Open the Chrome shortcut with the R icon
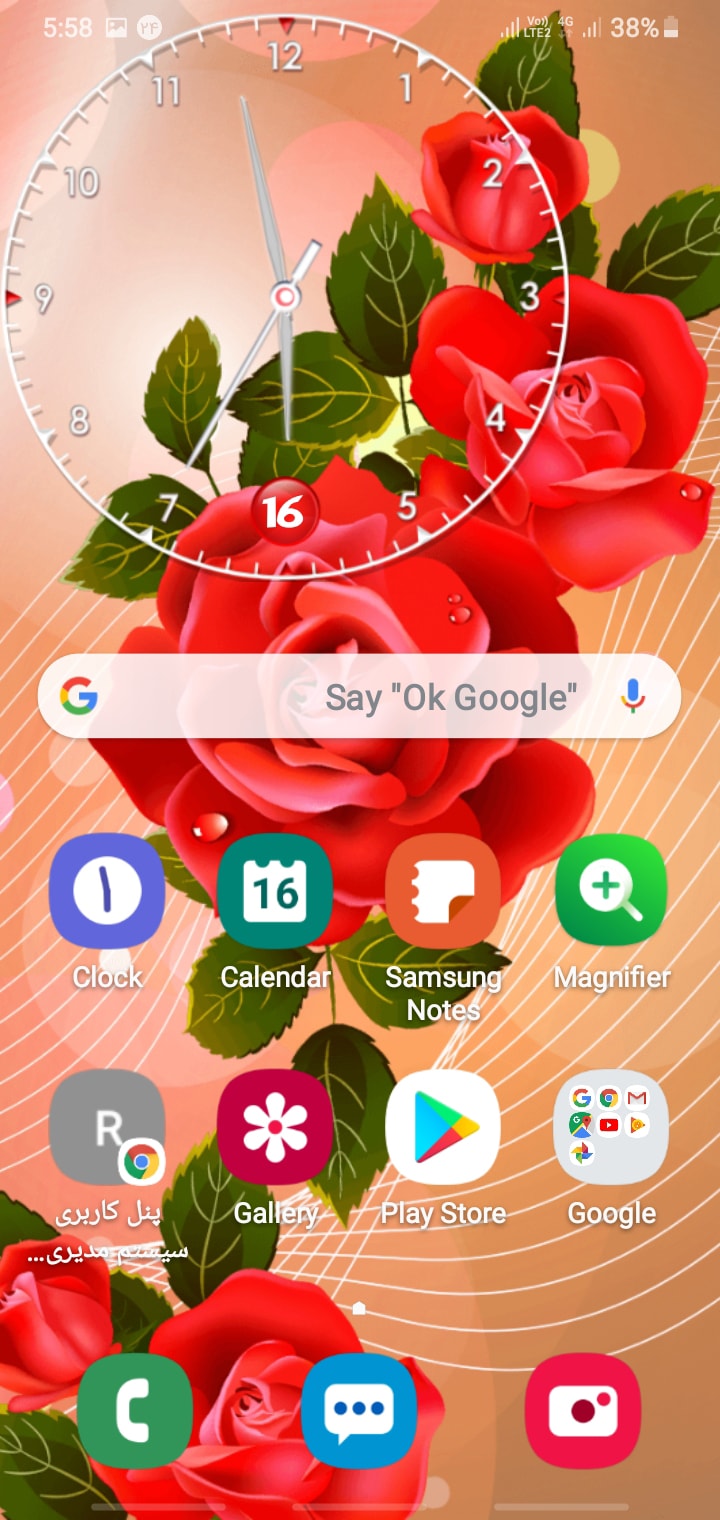Viewport: 720px width, 1520px height. click(107, 1127)
